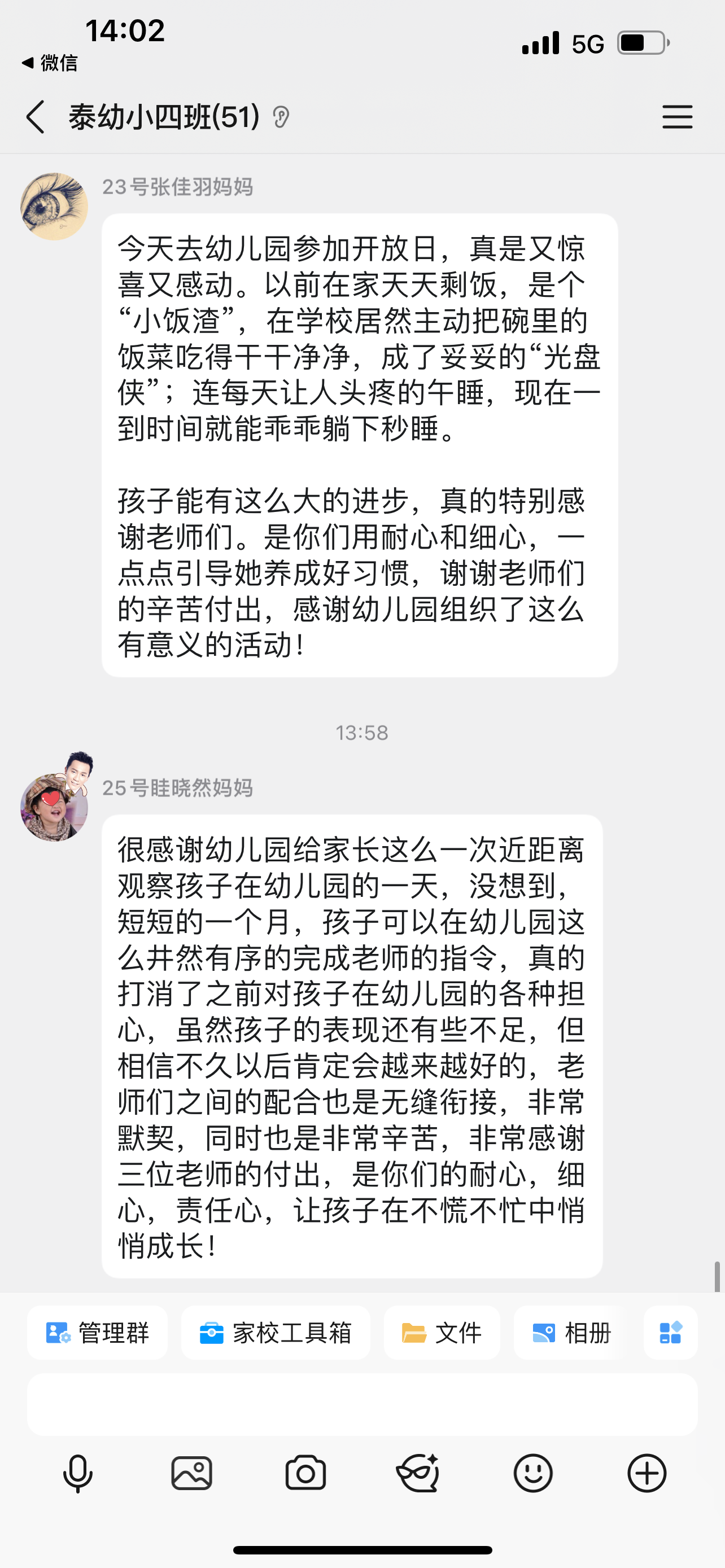Open 家校工具箱 toolbox
Screen dimensions: 725x1568
(x=276, y=1333)
